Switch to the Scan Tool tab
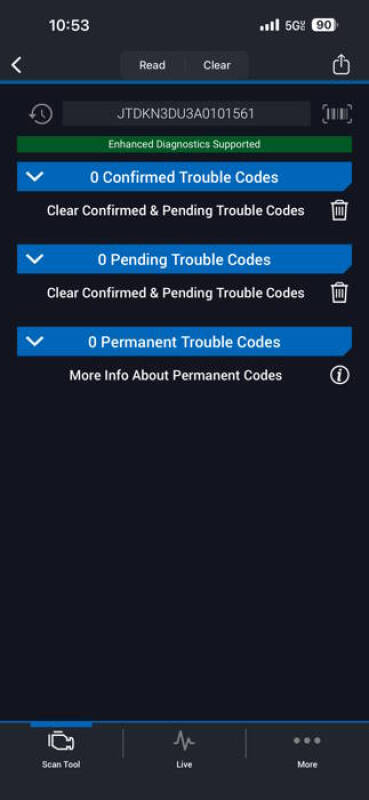369x800 pixels. 61,749
